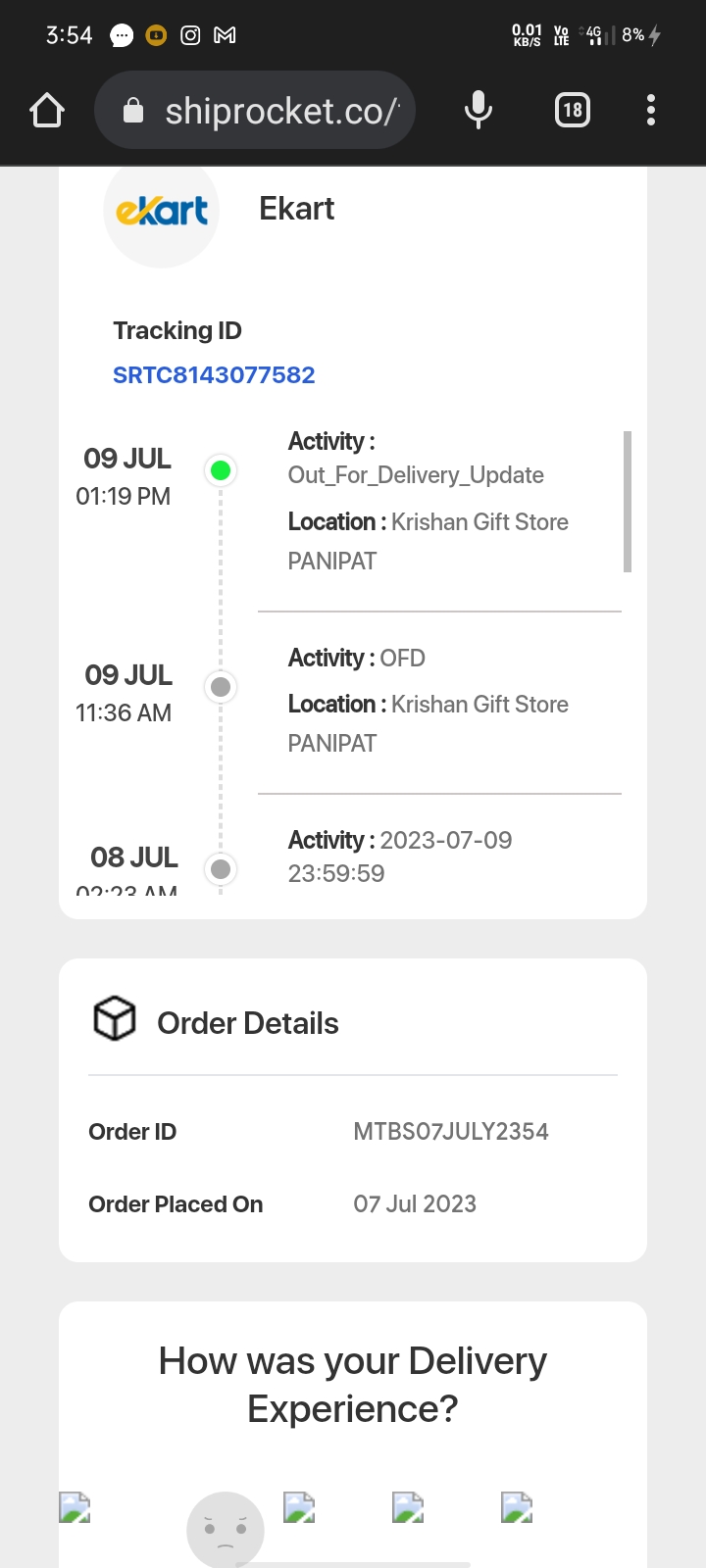The width and height of the screenshot is (706, 1568).
Task: Open the tab switcher showing 18 tabs
Action: 573,111
